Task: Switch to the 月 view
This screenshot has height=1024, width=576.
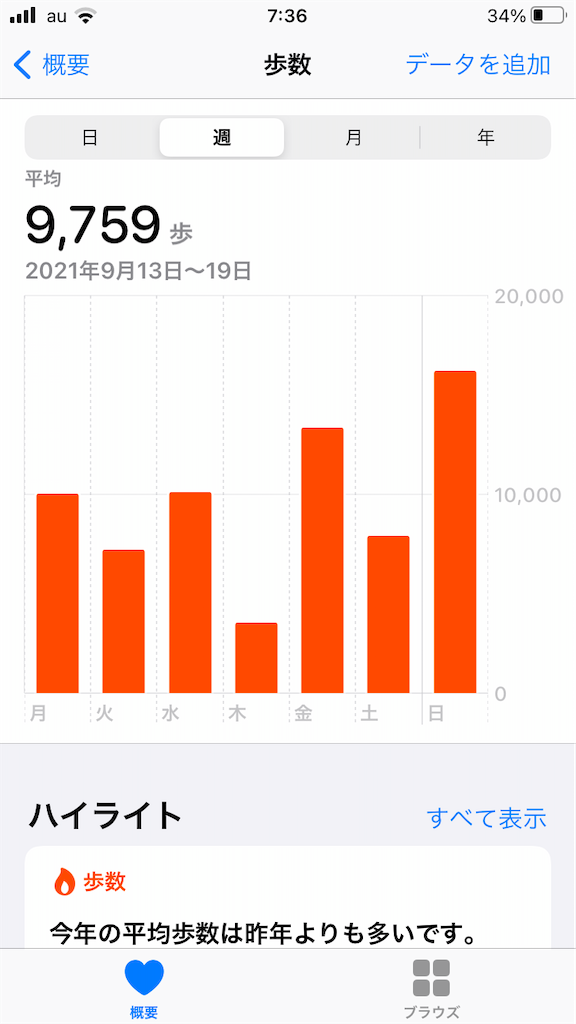Action: coord(353,138)
